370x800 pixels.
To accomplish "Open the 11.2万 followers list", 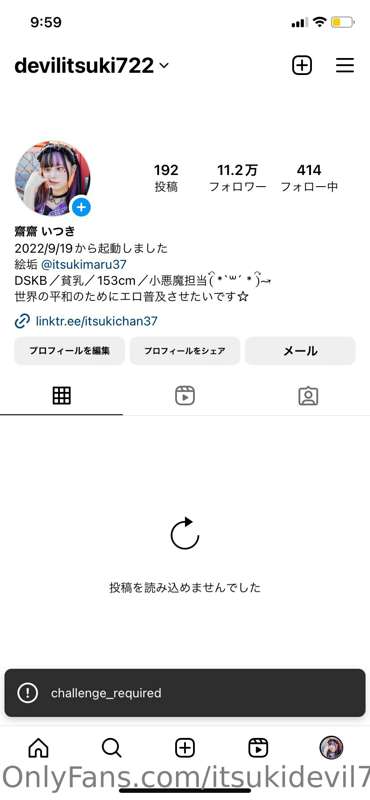I will [237, 178].
